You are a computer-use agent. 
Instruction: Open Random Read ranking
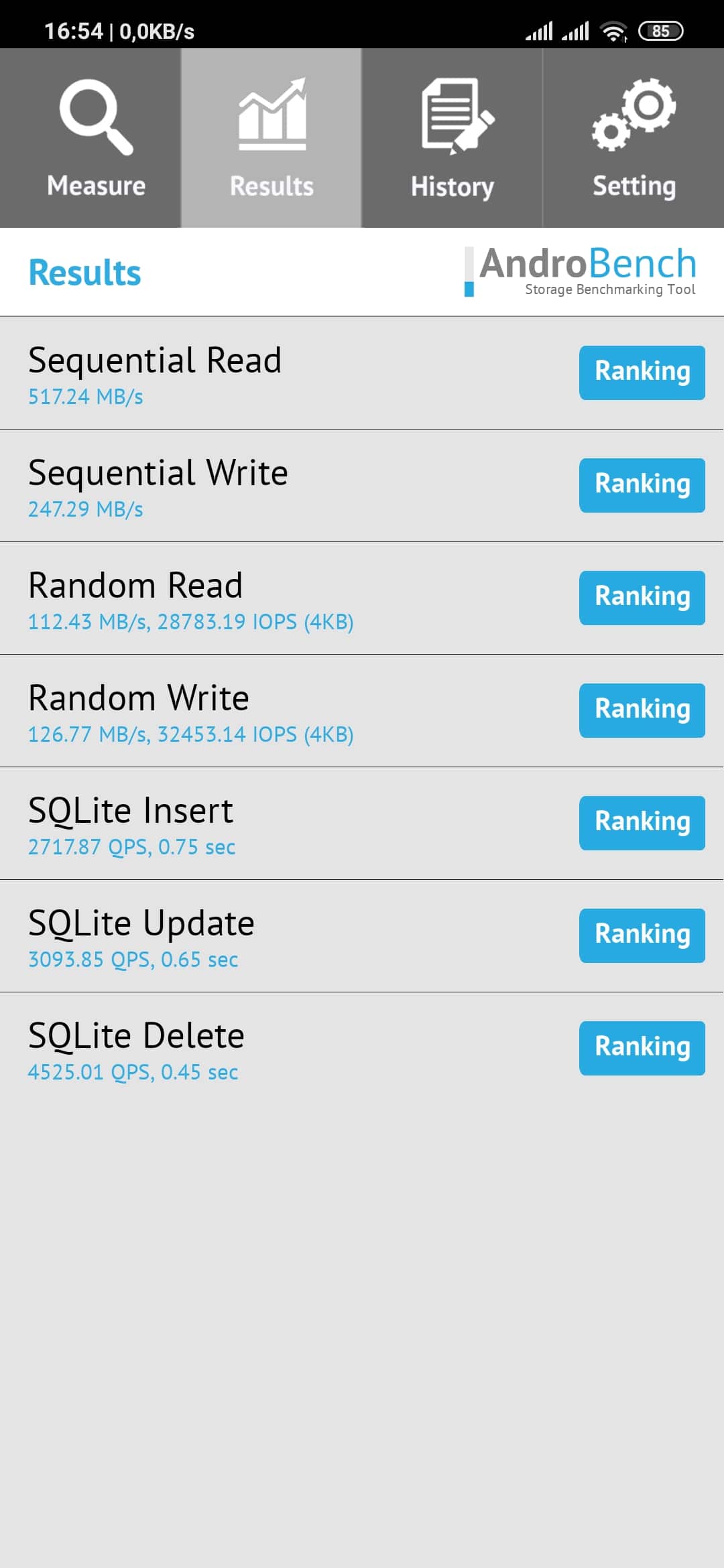tap(642, 598)
